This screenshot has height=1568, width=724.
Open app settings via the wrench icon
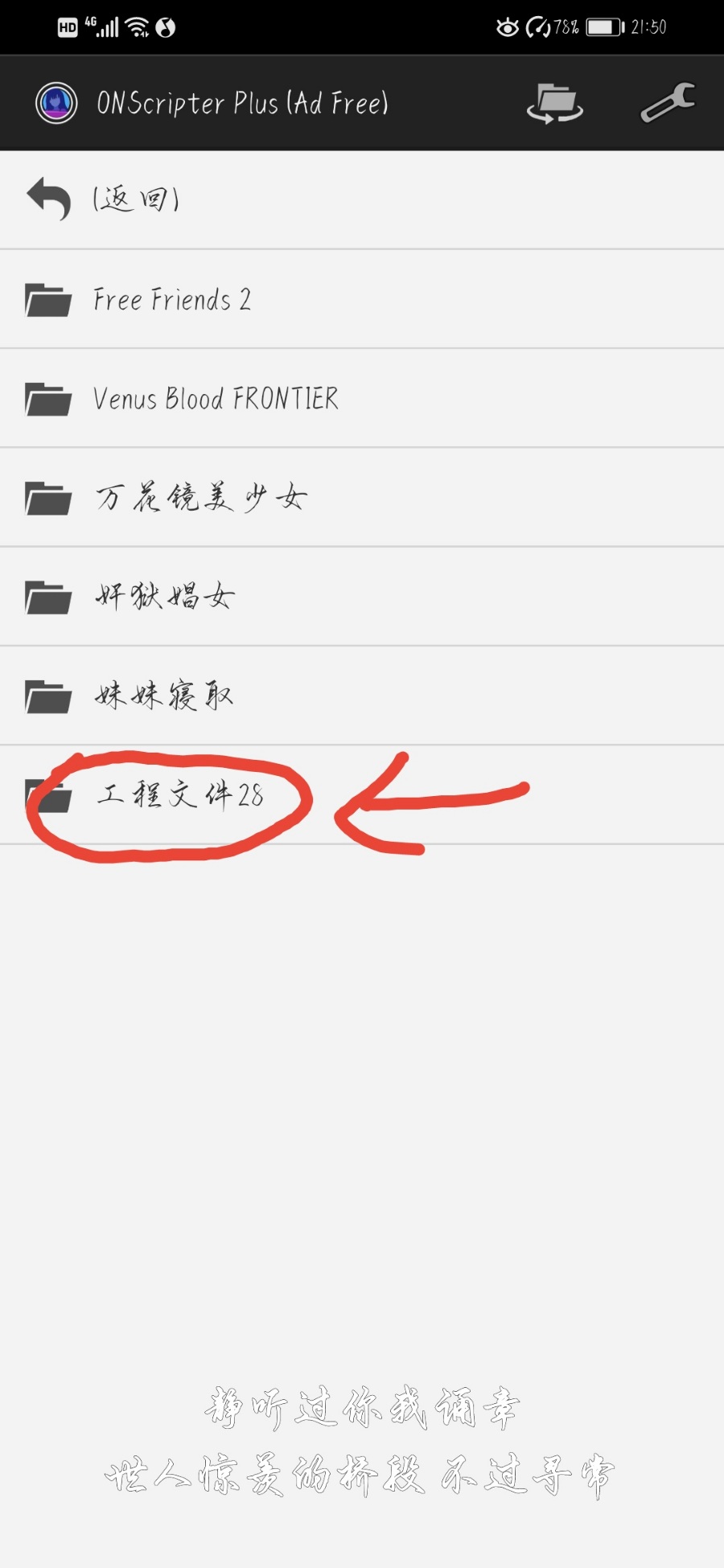click(x=668, y=103)
